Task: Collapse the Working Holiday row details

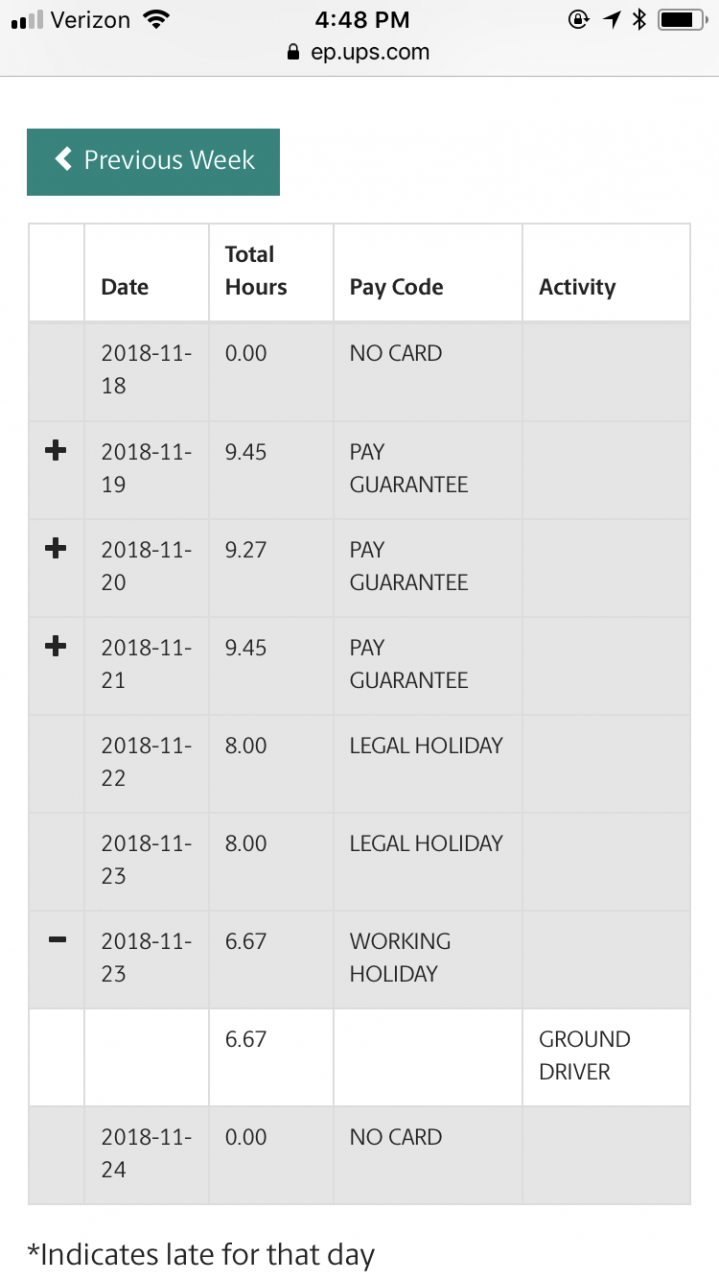Action: 57,940
